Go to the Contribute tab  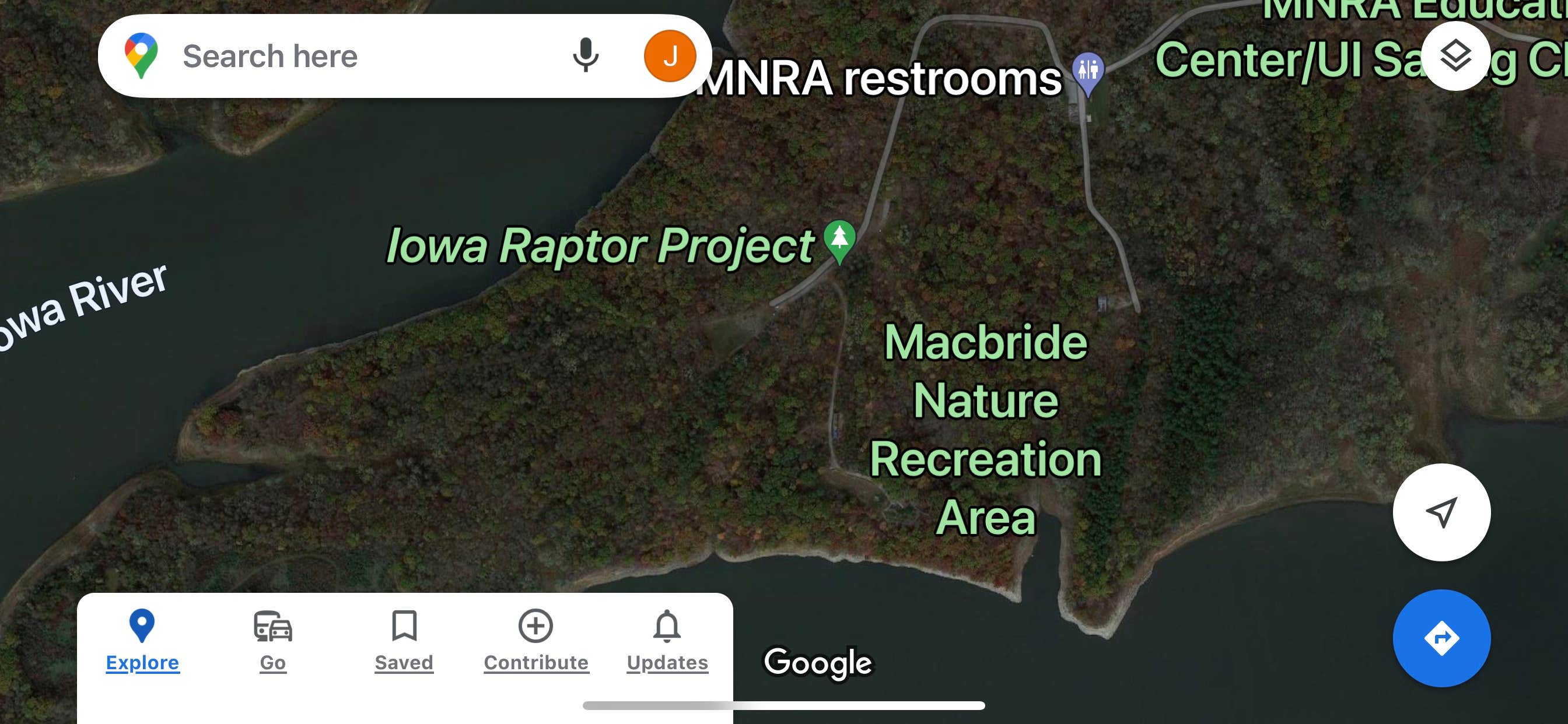pos(535,640)
